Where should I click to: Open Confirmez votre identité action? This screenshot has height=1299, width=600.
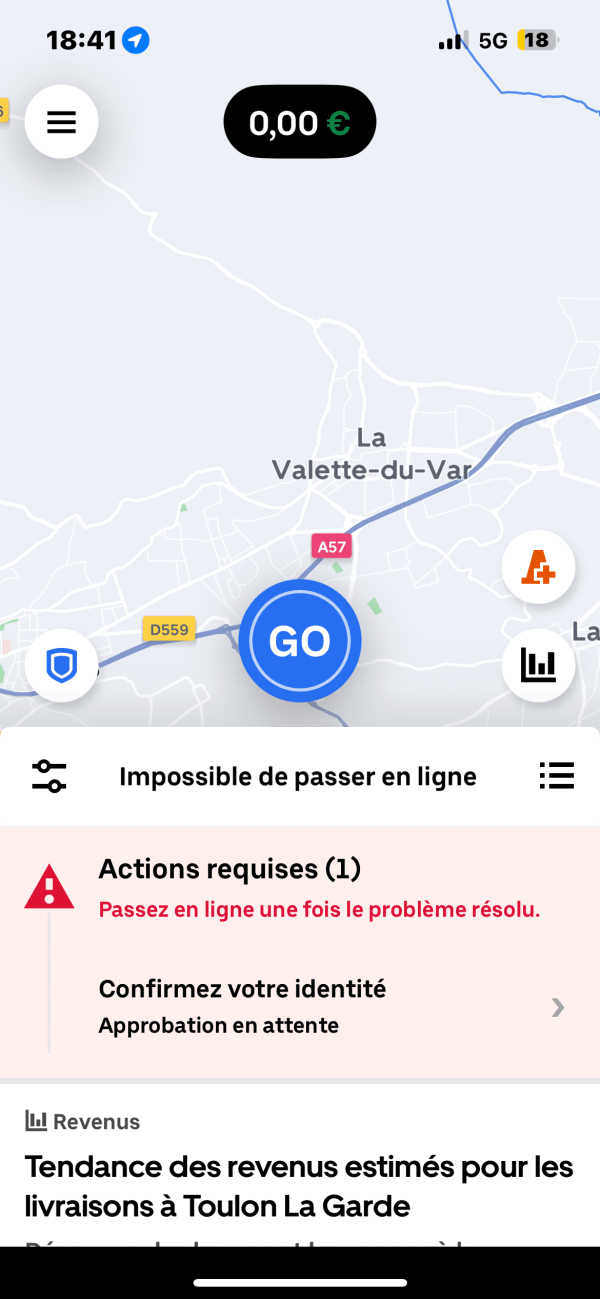300,1006
